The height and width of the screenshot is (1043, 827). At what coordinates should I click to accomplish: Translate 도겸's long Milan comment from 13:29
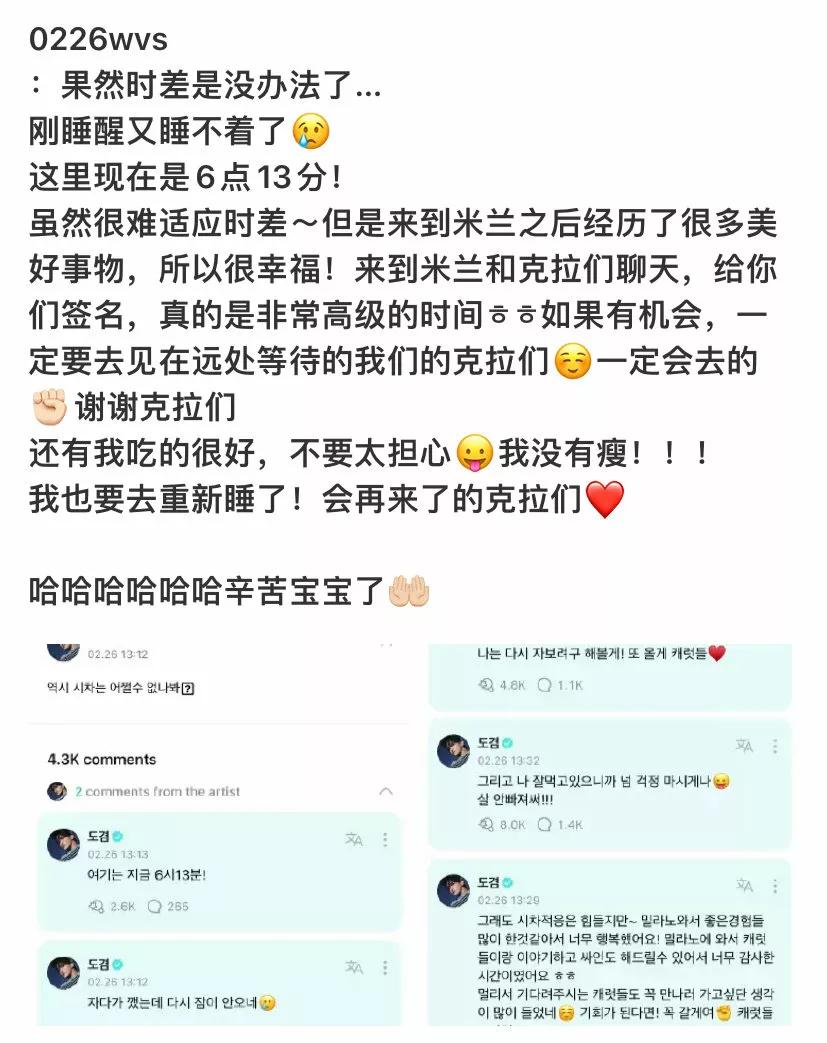[x=743, y=885]
